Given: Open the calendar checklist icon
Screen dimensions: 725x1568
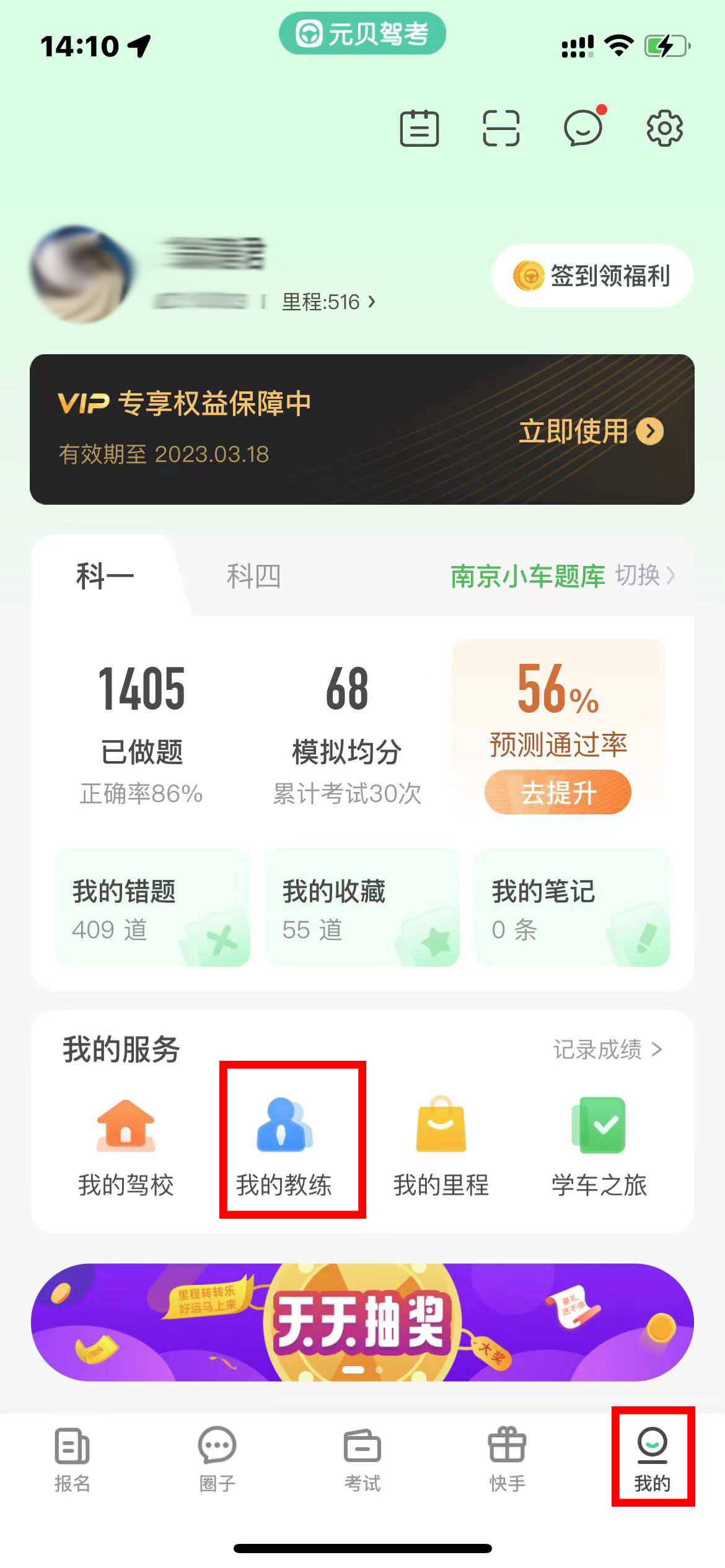Looking at the screenshot, I should [x=420, y=129].
